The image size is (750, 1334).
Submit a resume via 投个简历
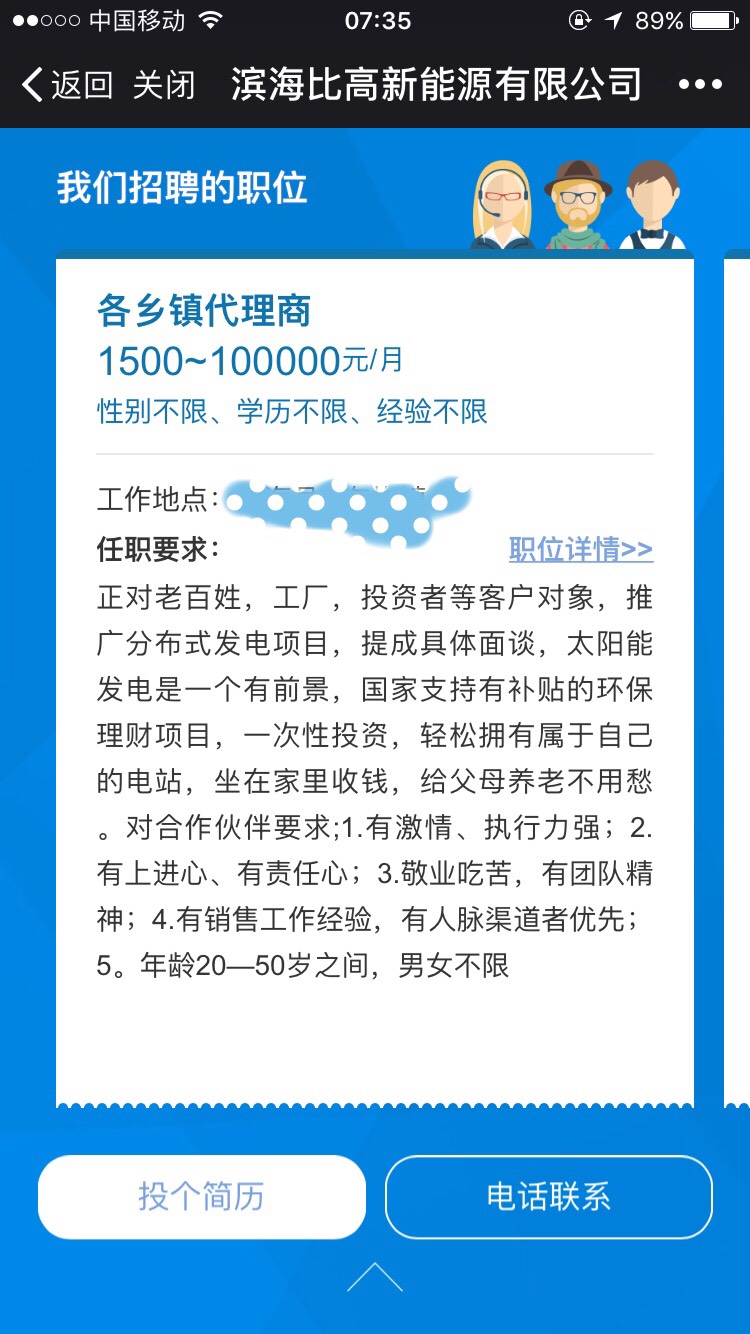(x=201, y=1197)
